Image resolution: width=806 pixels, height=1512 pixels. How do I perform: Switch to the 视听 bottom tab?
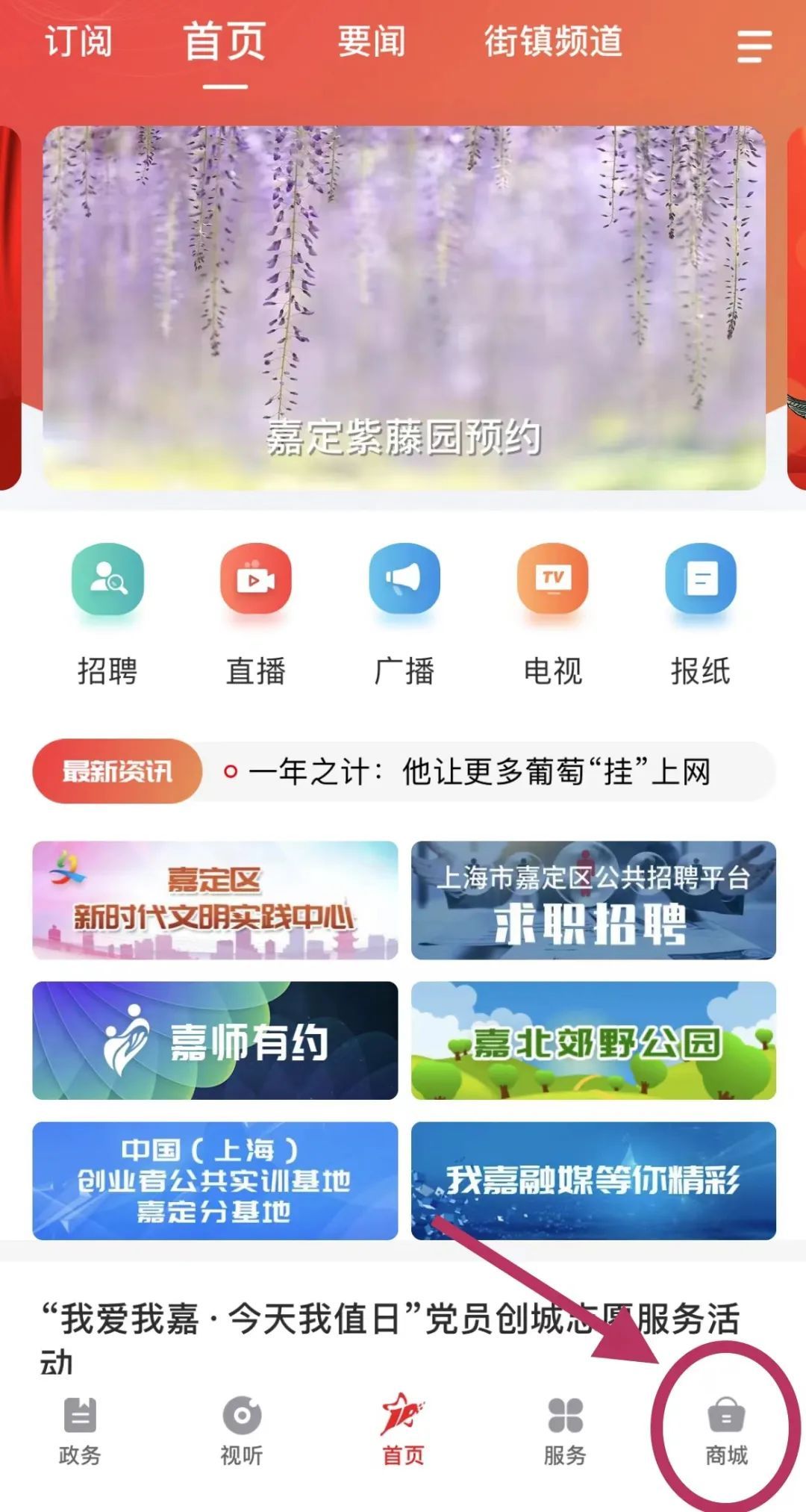pyautogui.click(x=242, y=1431)
